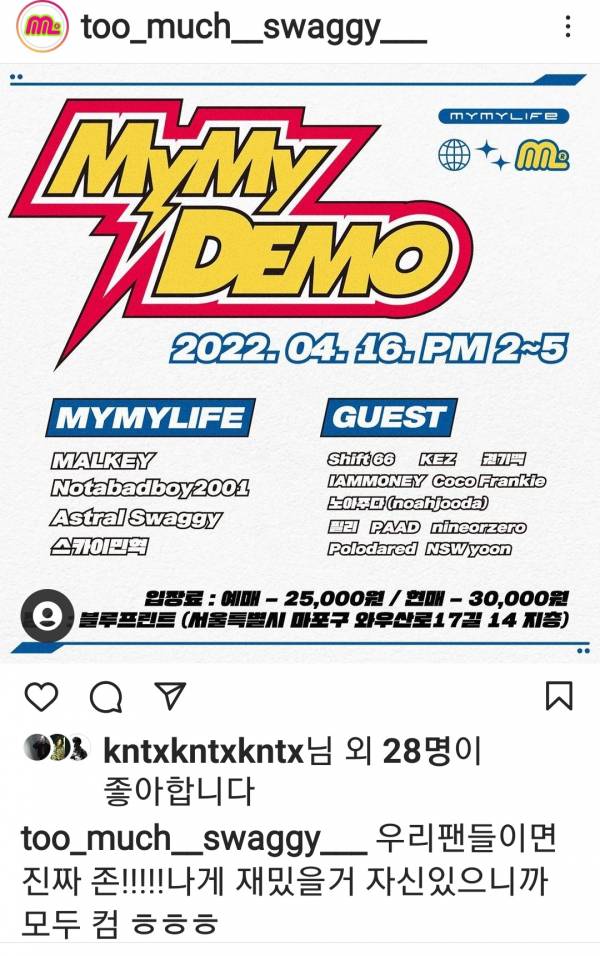Screen dimensions: 600x956
Task: Bookmark the MyMy DEMO post
Action: pyautogui.click(x=559, y=695)
